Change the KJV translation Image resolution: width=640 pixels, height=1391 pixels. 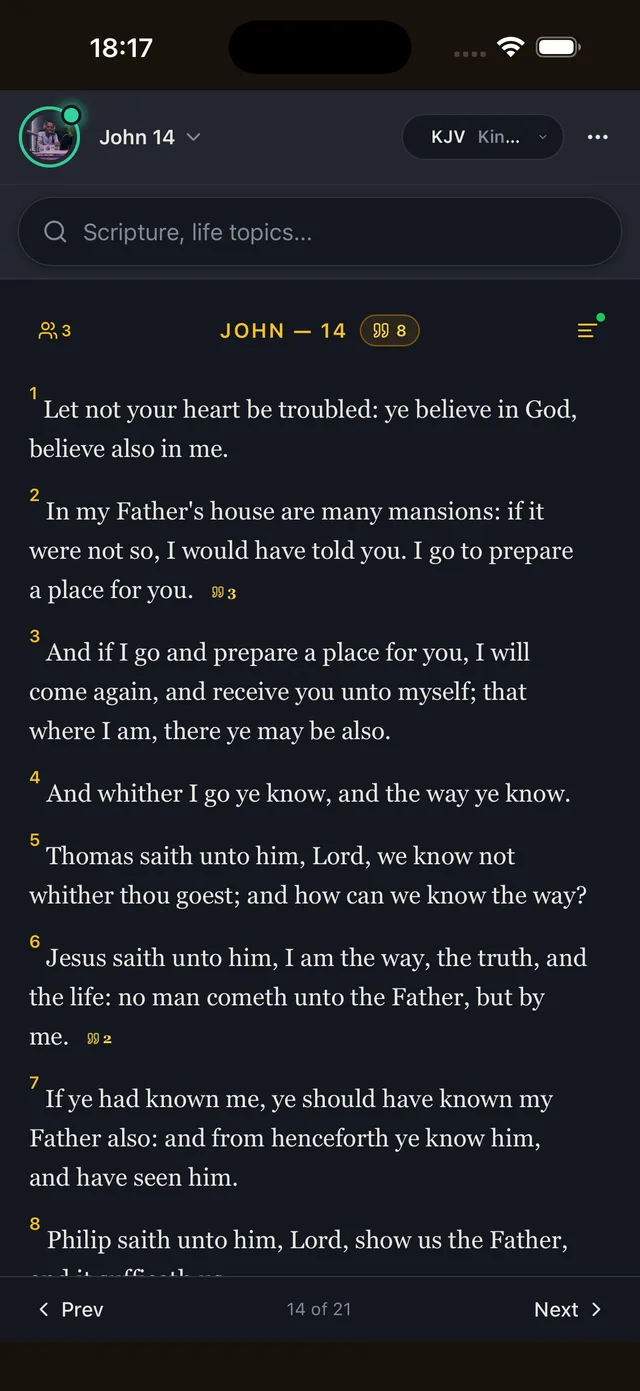click(482, 137)
